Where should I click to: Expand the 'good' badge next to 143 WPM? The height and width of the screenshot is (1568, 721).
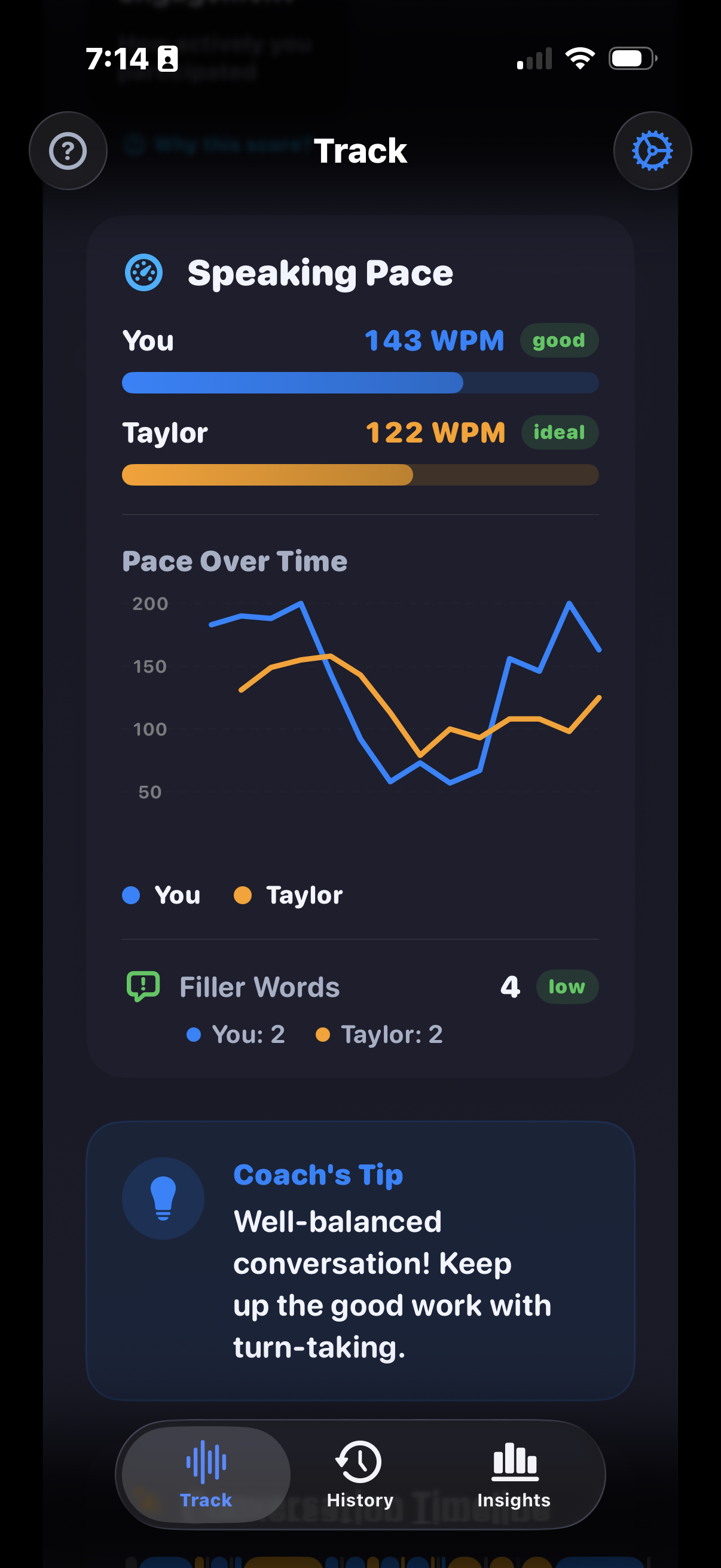pos(559,340)
